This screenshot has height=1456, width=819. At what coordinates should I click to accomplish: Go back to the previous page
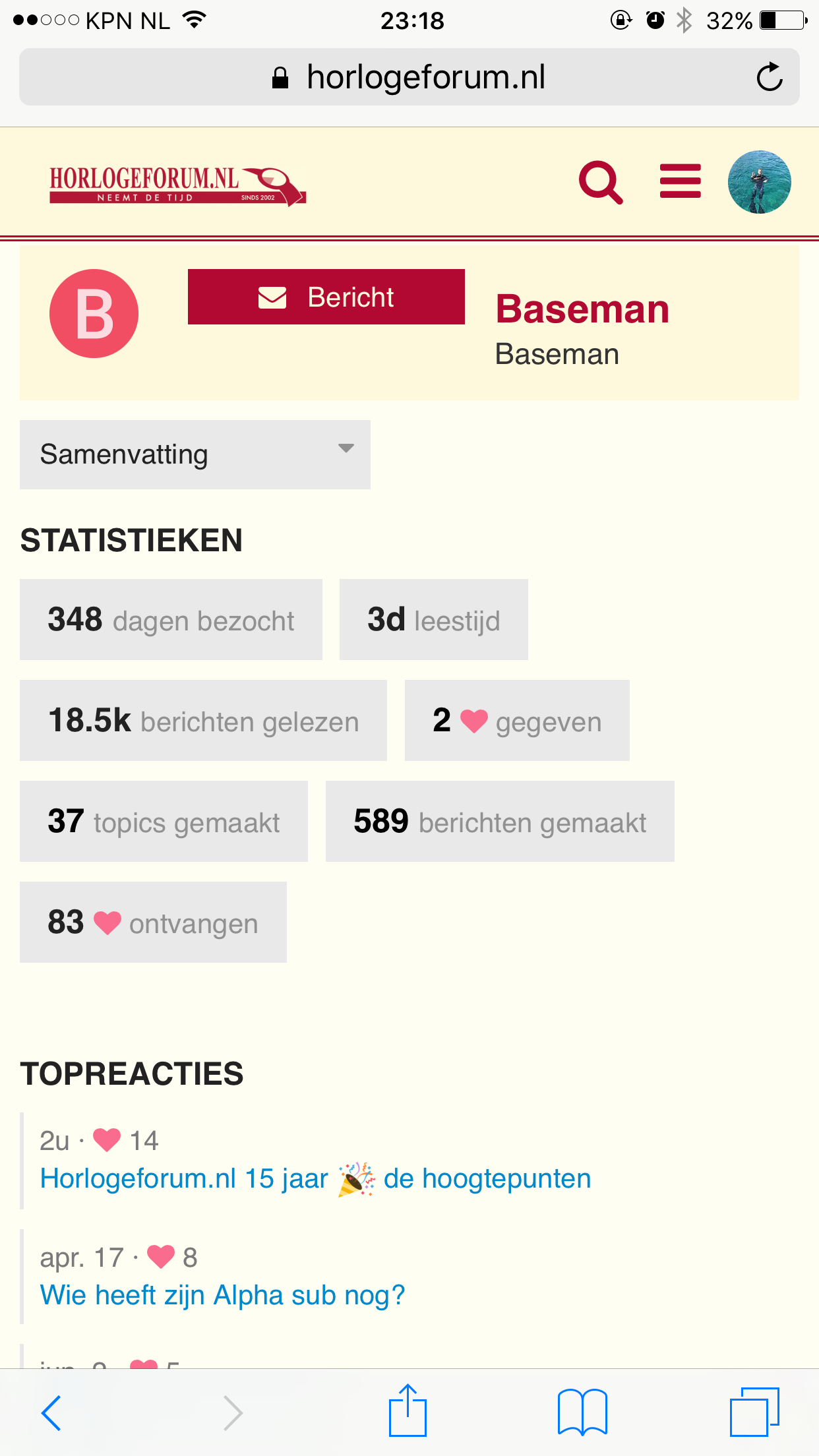51,1412
